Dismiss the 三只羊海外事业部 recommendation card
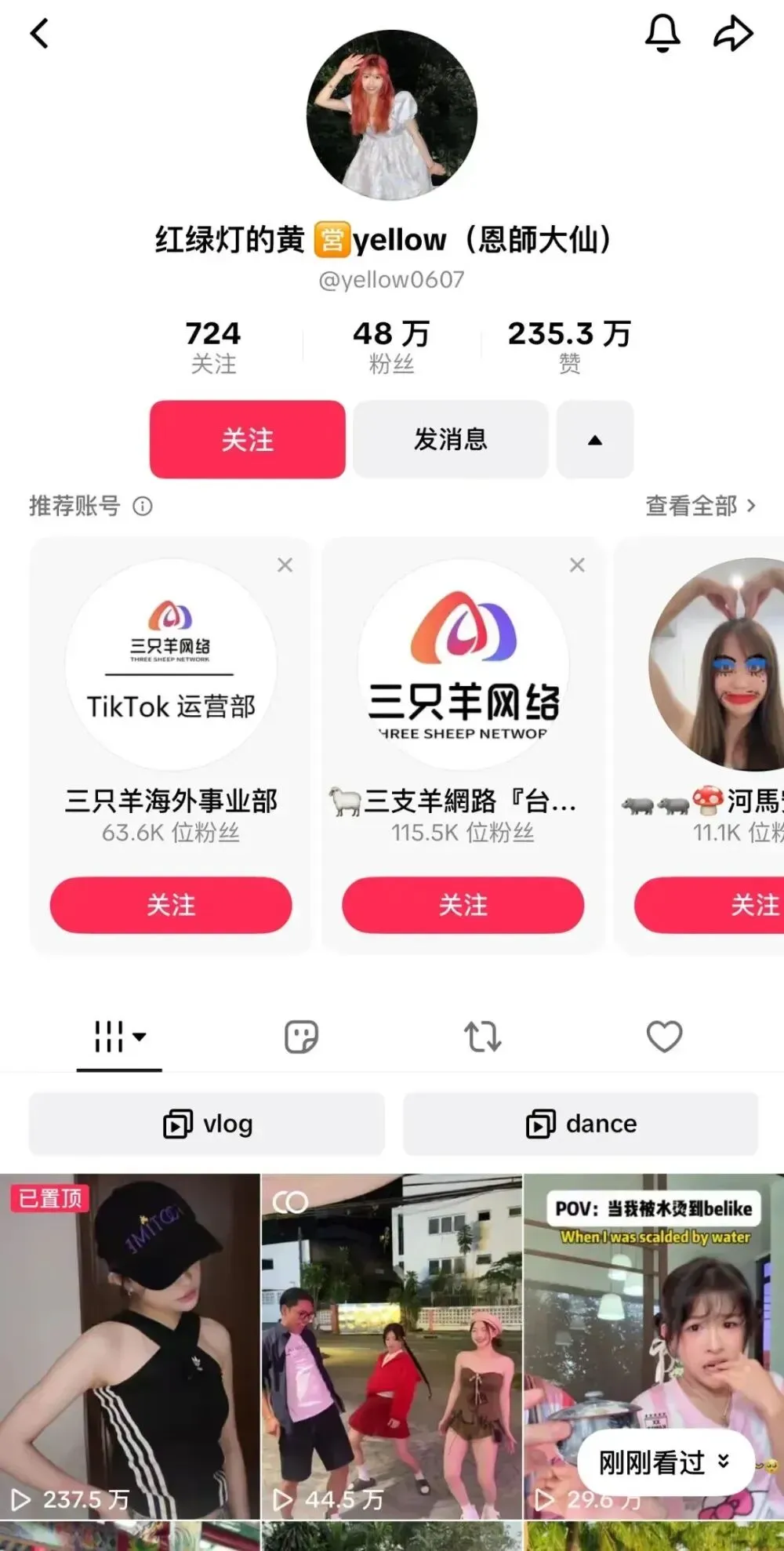The image size is (784, 1551). tap(285, 565)
